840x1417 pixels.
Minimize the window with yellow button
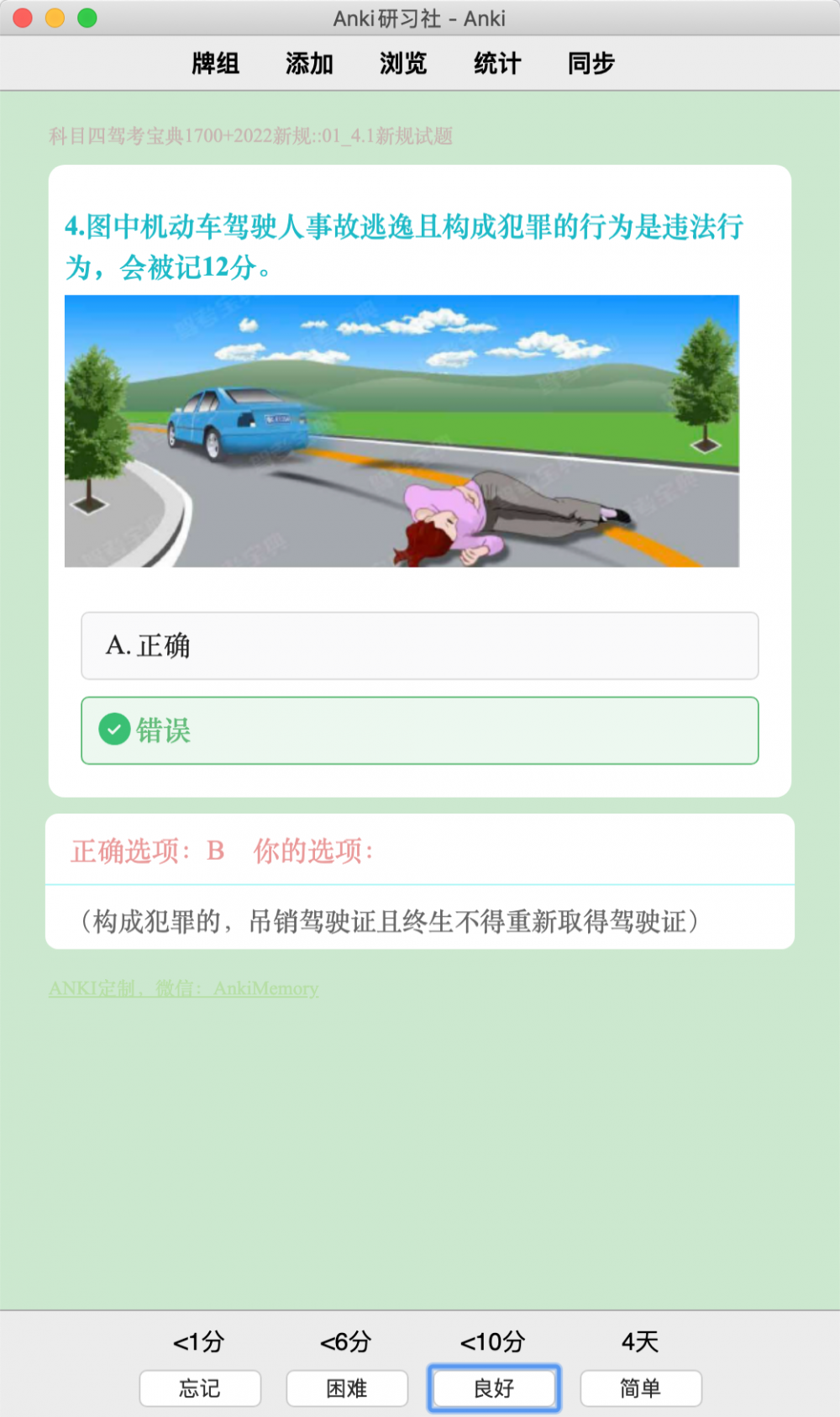click(55, 18)
